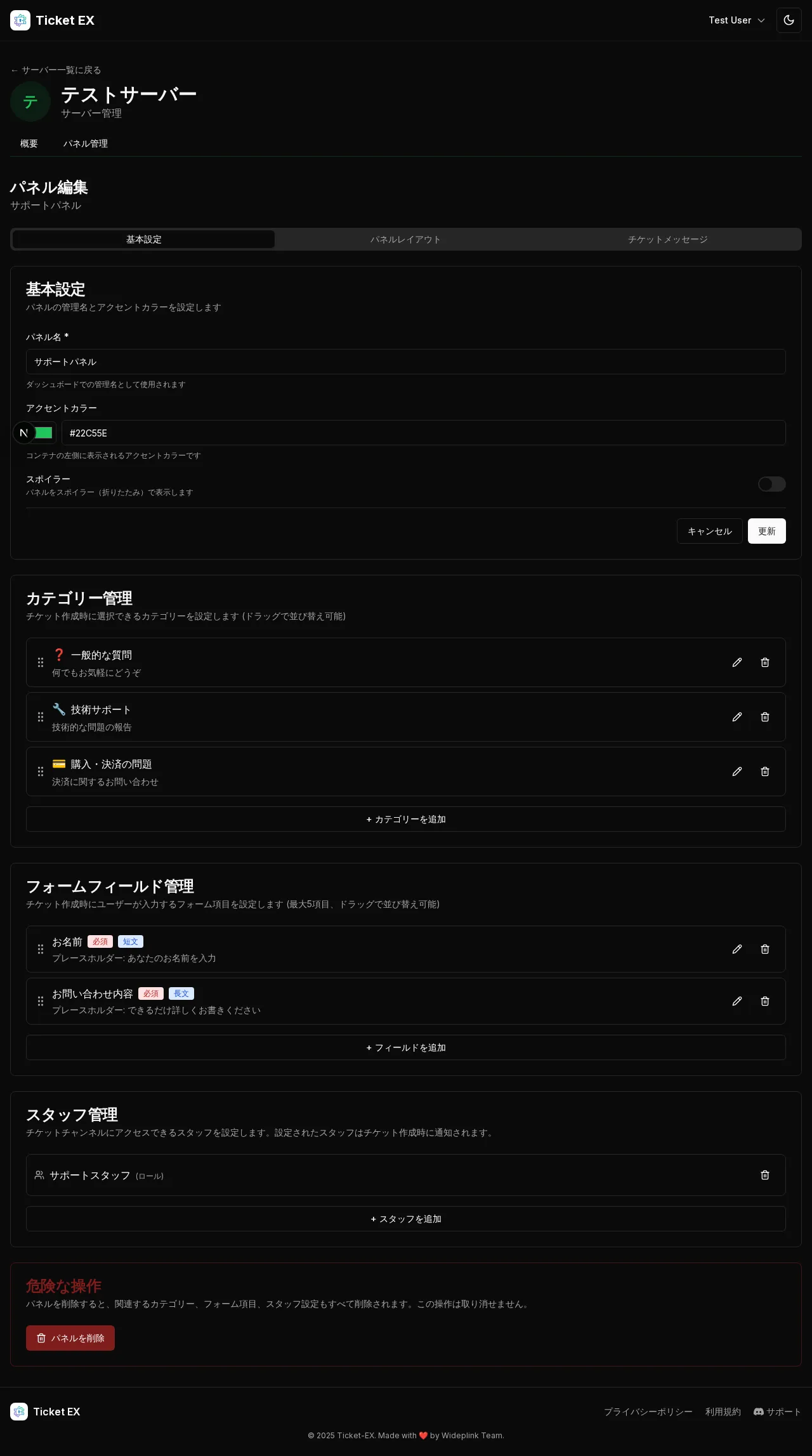This screenshot has height=1456, width=812.
Task: Click the 更新 button
Action: point(766,531)
